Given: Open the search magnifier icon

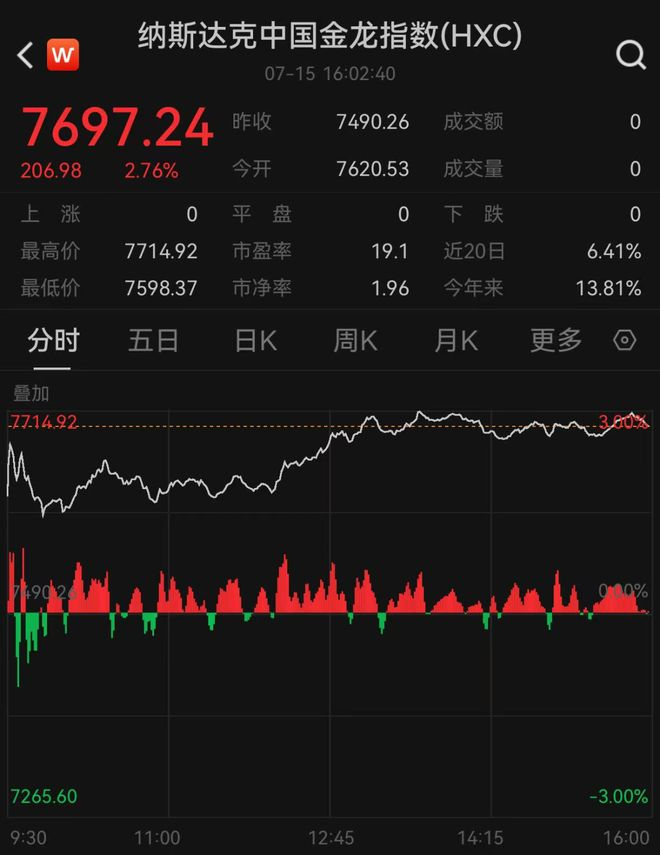Looking at the screenshot, I should pos(630,55).
